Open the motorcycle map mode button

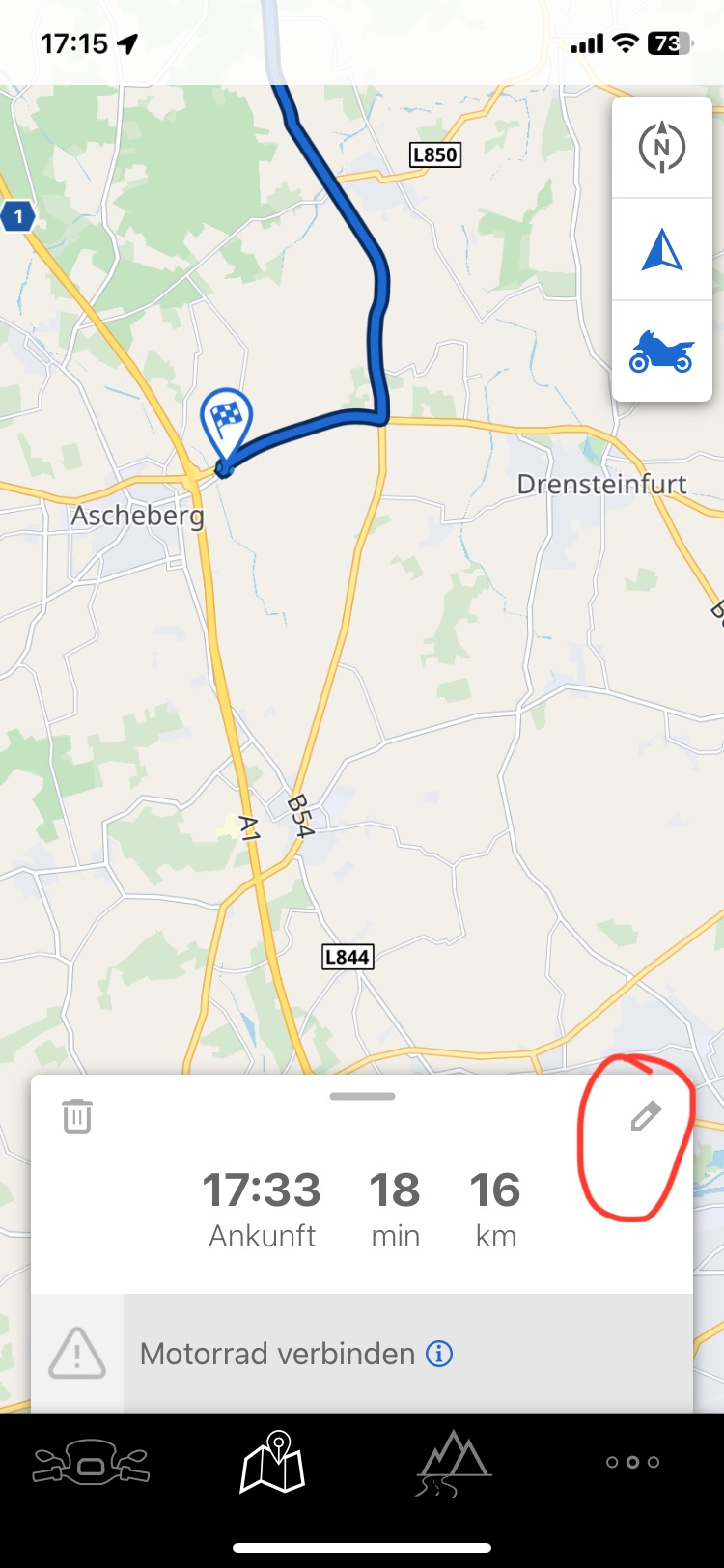click(662, 350)
